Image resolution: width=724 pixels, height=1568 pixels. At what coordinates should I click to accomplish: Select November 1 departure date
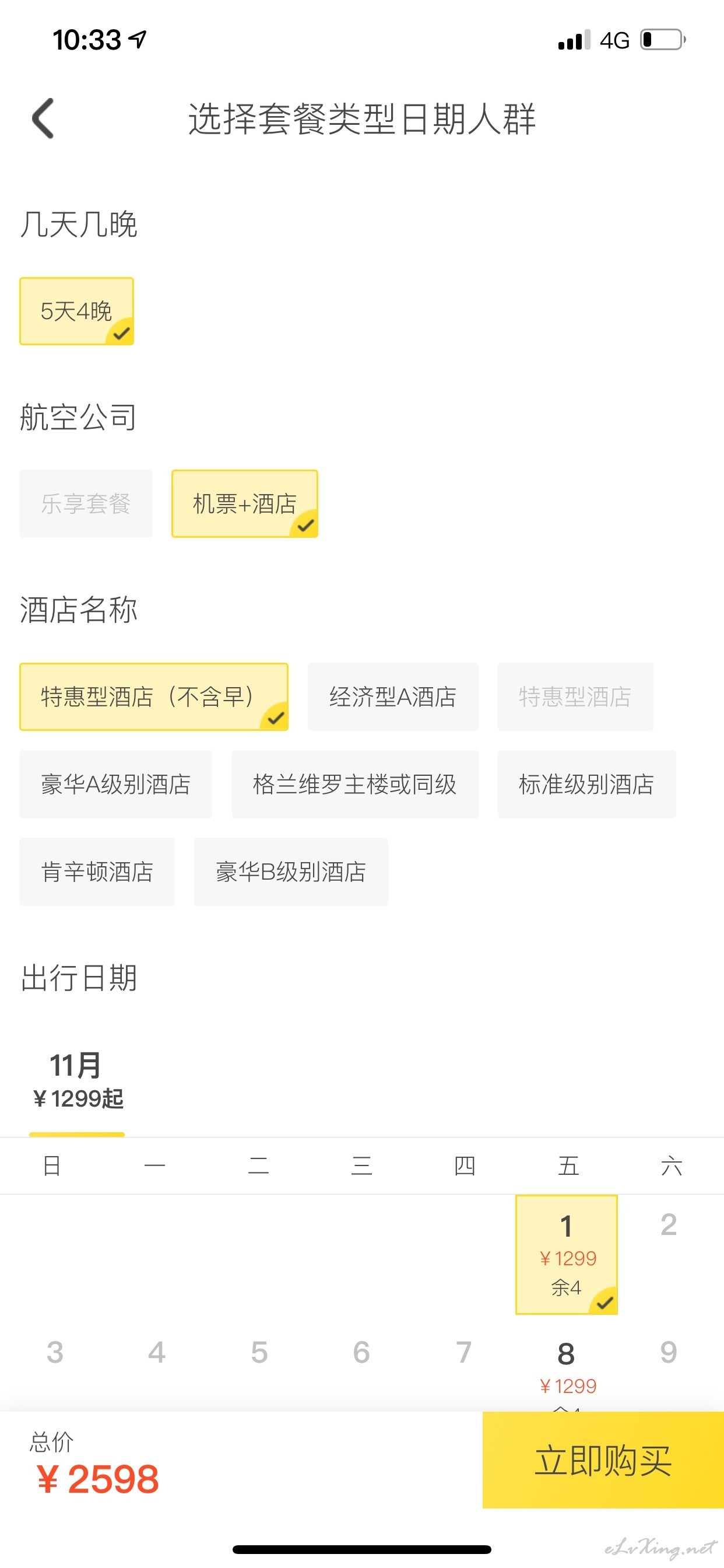click(567, 1255)
